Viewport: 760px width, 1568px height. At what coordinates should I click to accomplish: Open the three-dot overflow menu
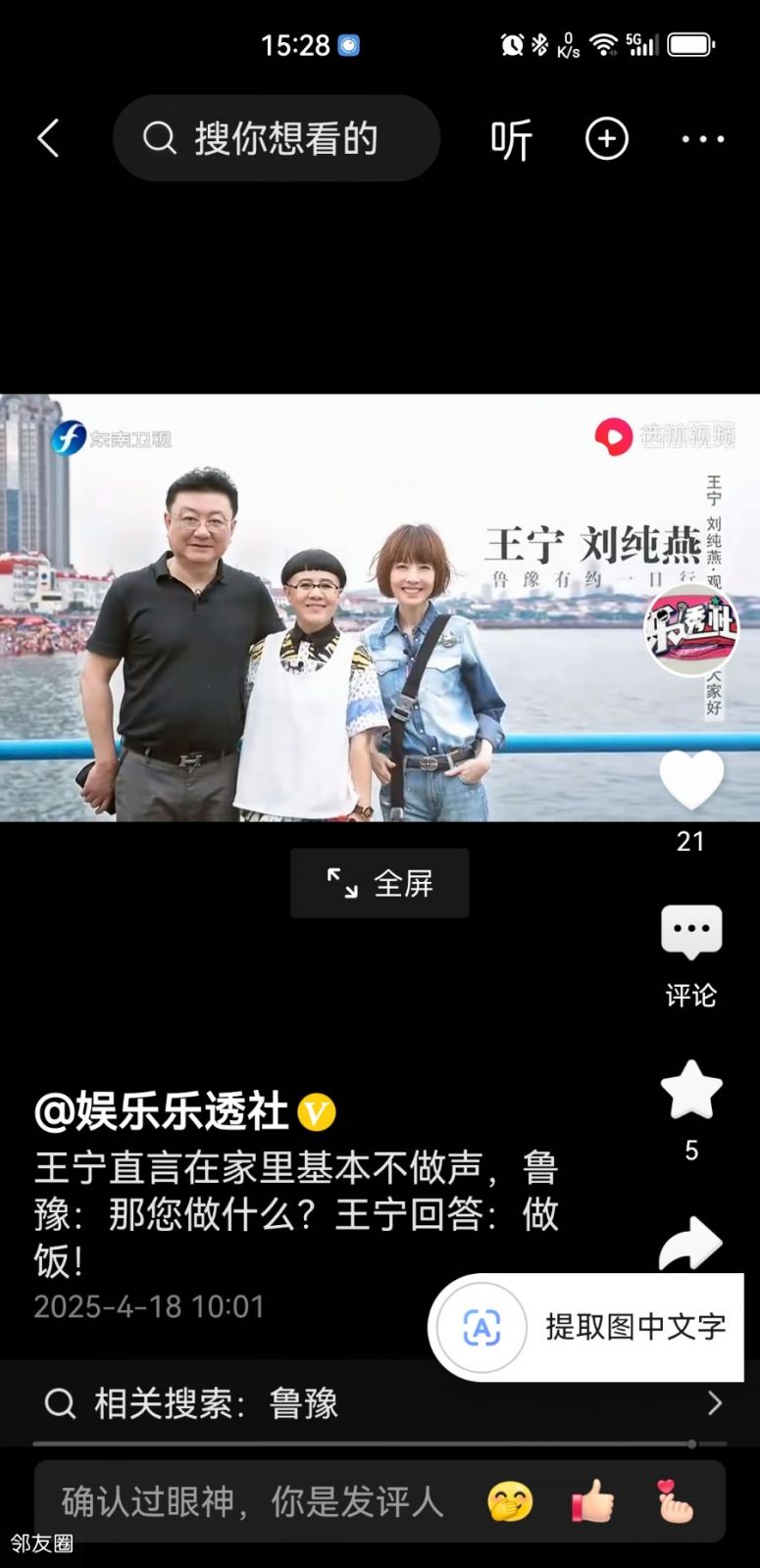click(x=702, y=138)
